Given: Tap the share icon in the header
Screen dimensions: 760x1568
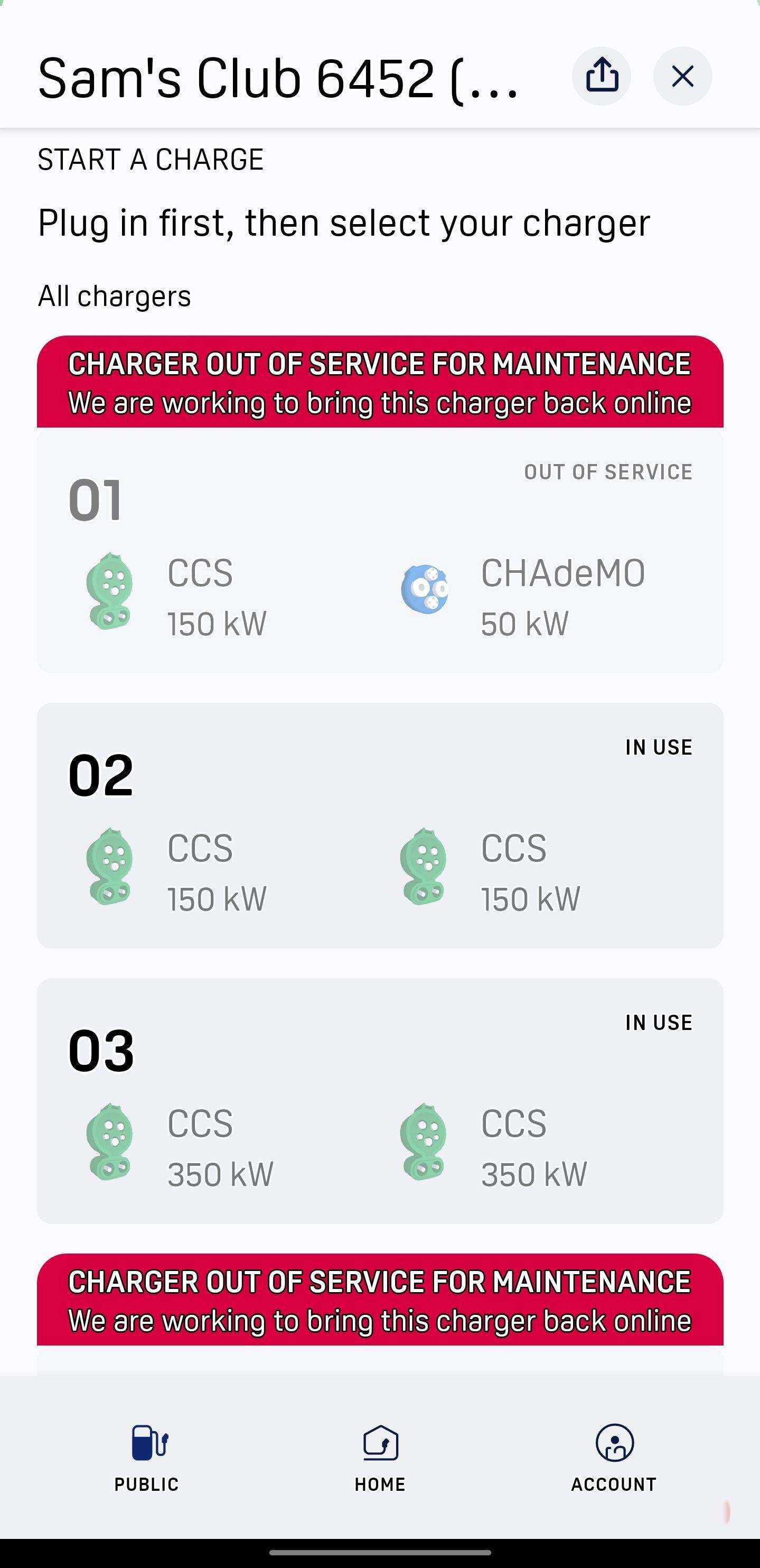Looking at the screenshot, I should tap(603, 76).
